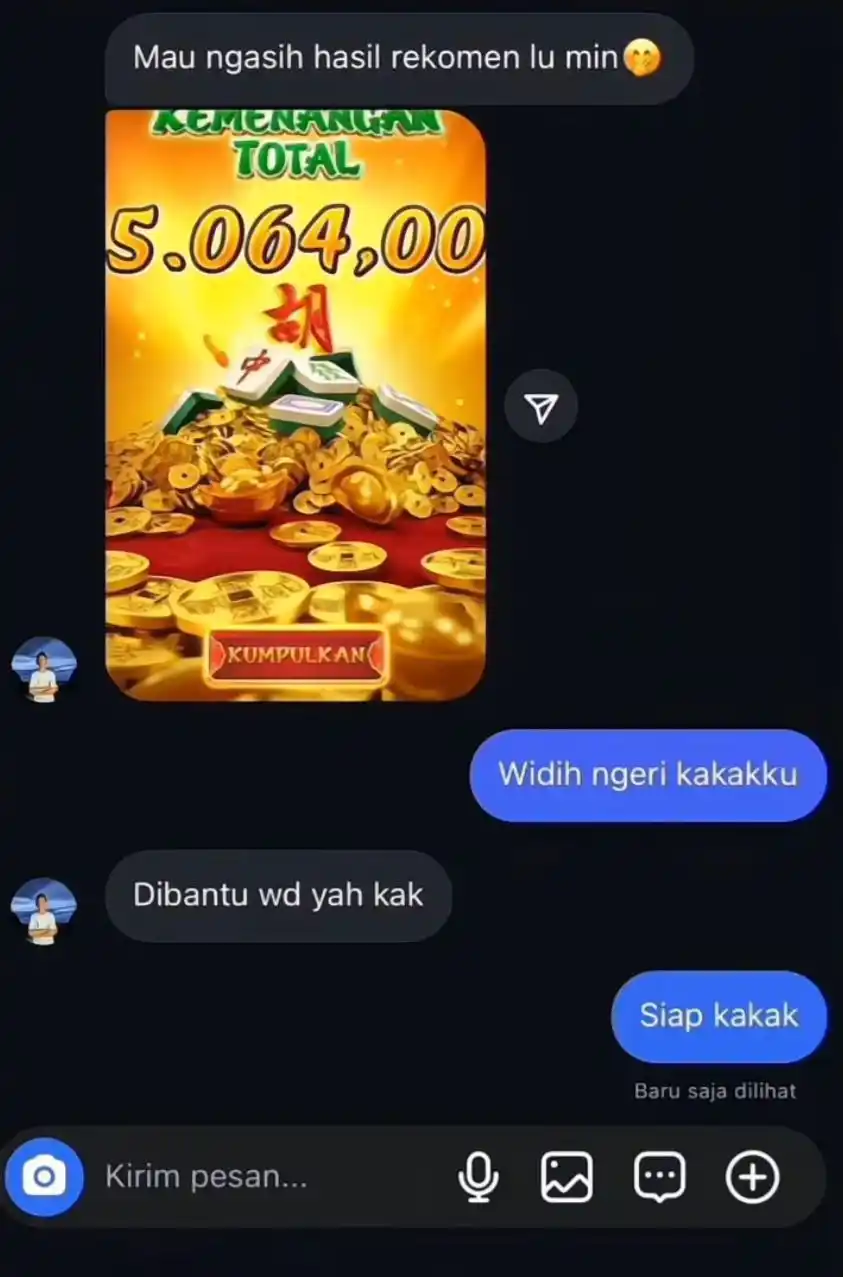The width and height of the screenshot is (843, 1277).
Task: Select the message 'Widih ngeri kakakku'
Action: point(648,773)
